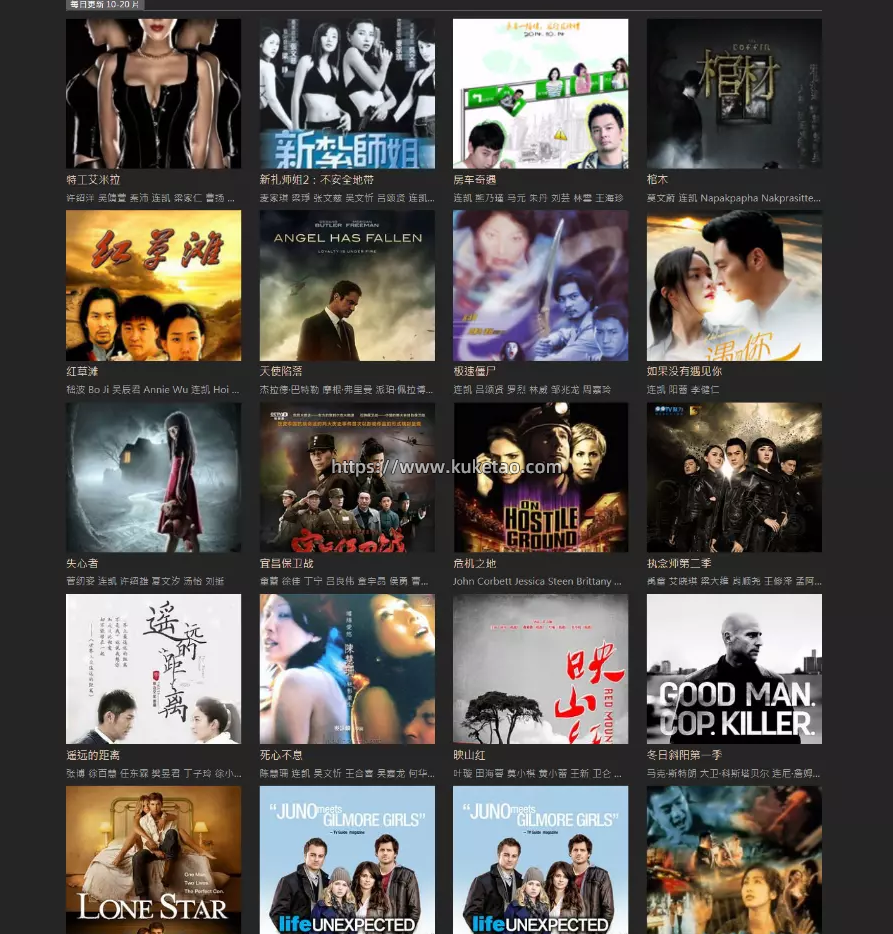893x934 pixels.
Task: View details of 映山红
Action: coord(540,669)
